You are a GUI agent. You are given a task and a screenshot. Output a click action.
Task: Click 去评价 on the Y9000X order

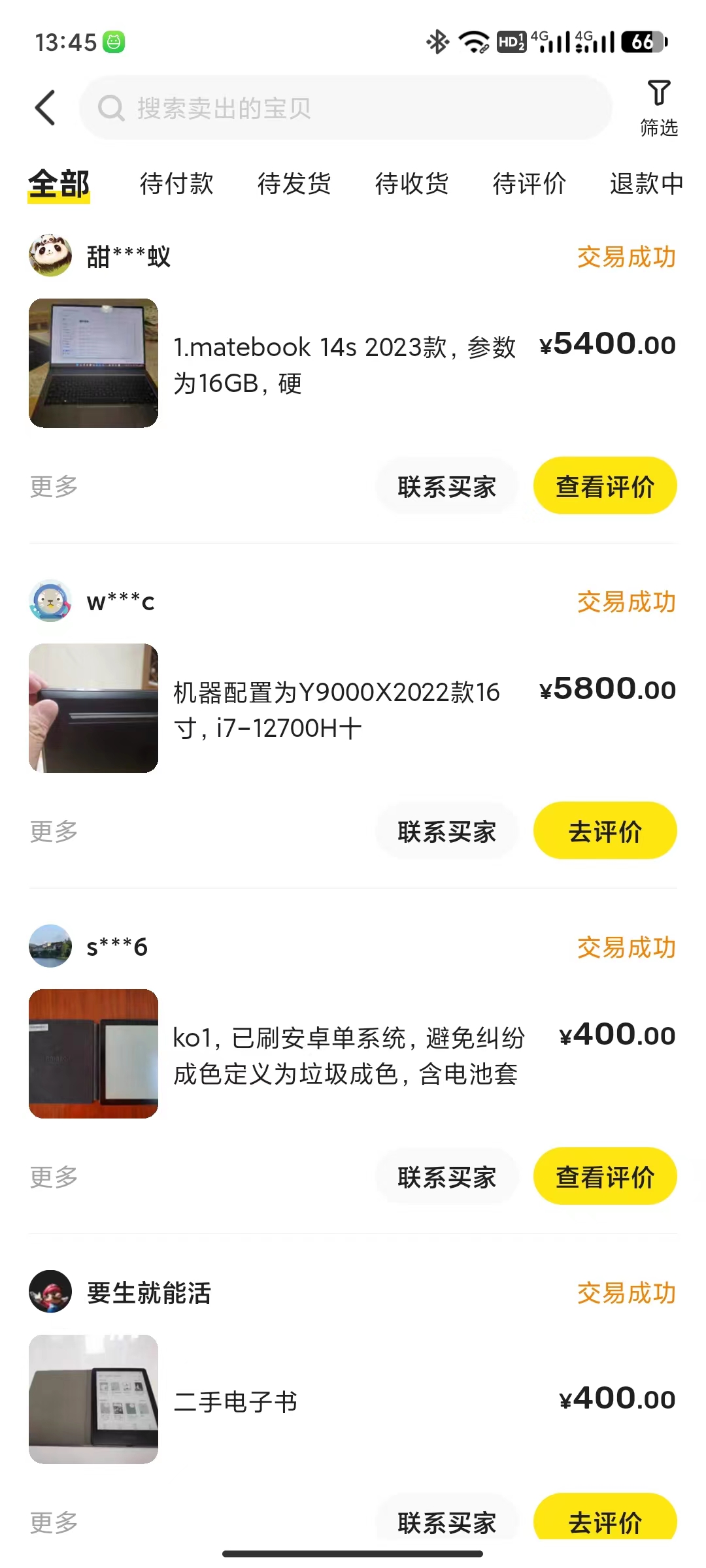(x=605, y=830)
